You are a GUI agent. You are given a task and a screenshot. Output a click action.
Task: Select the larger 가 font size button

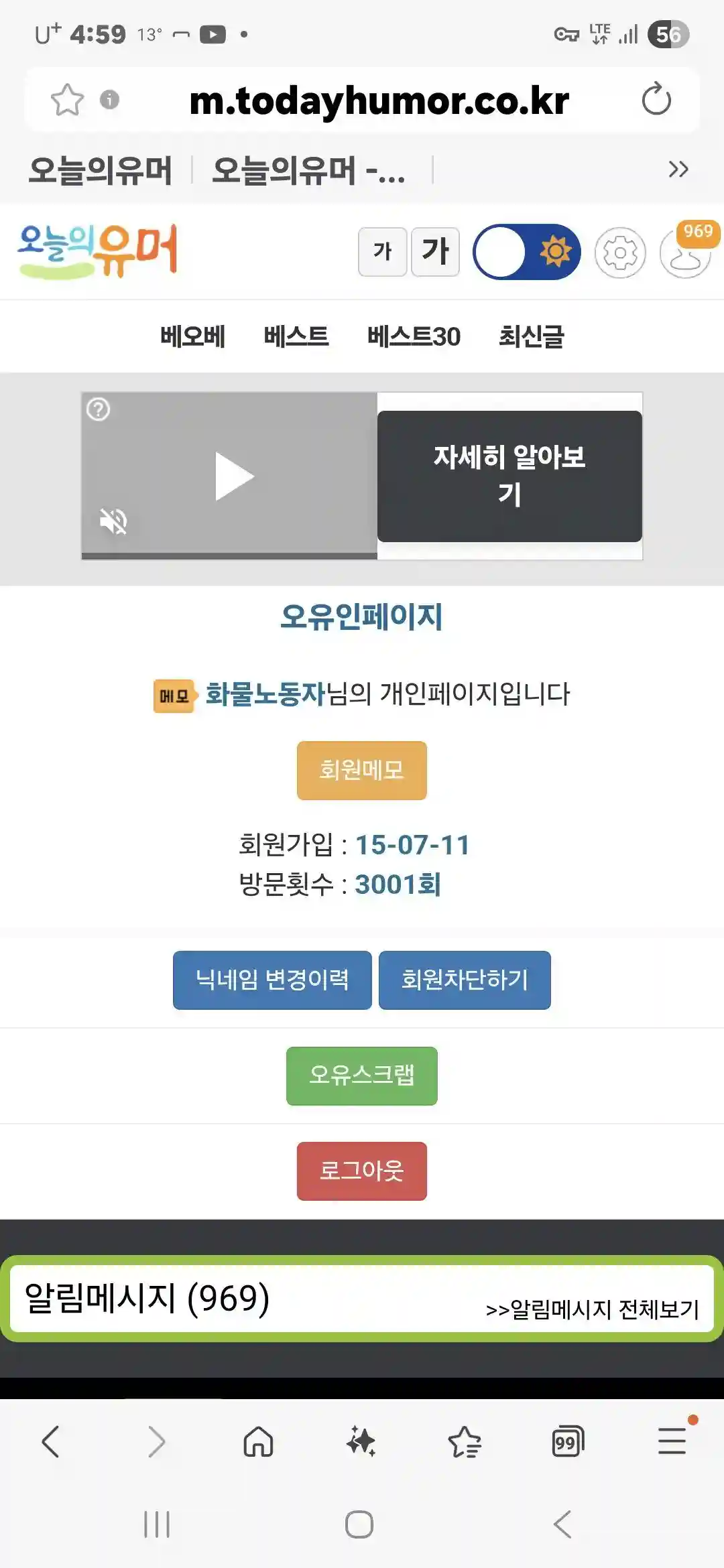(435, 251)
